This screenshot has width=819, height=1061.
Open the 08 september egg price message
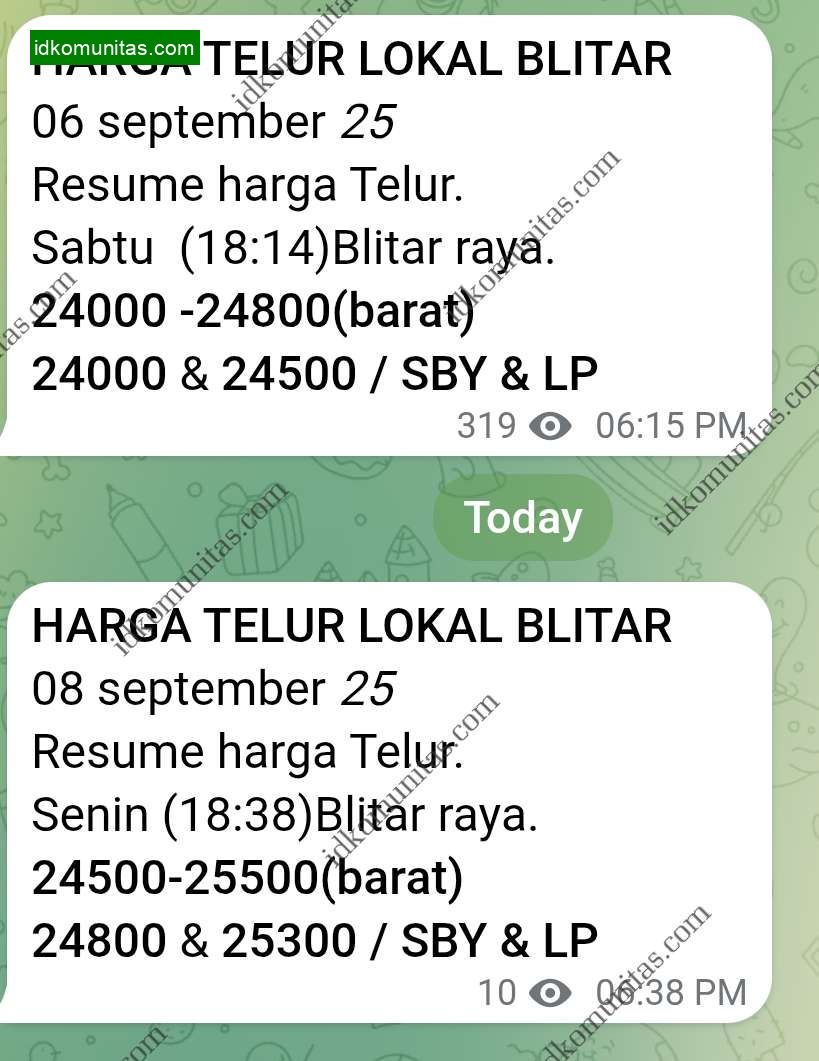pyautogui.click(x=385, y=800)
